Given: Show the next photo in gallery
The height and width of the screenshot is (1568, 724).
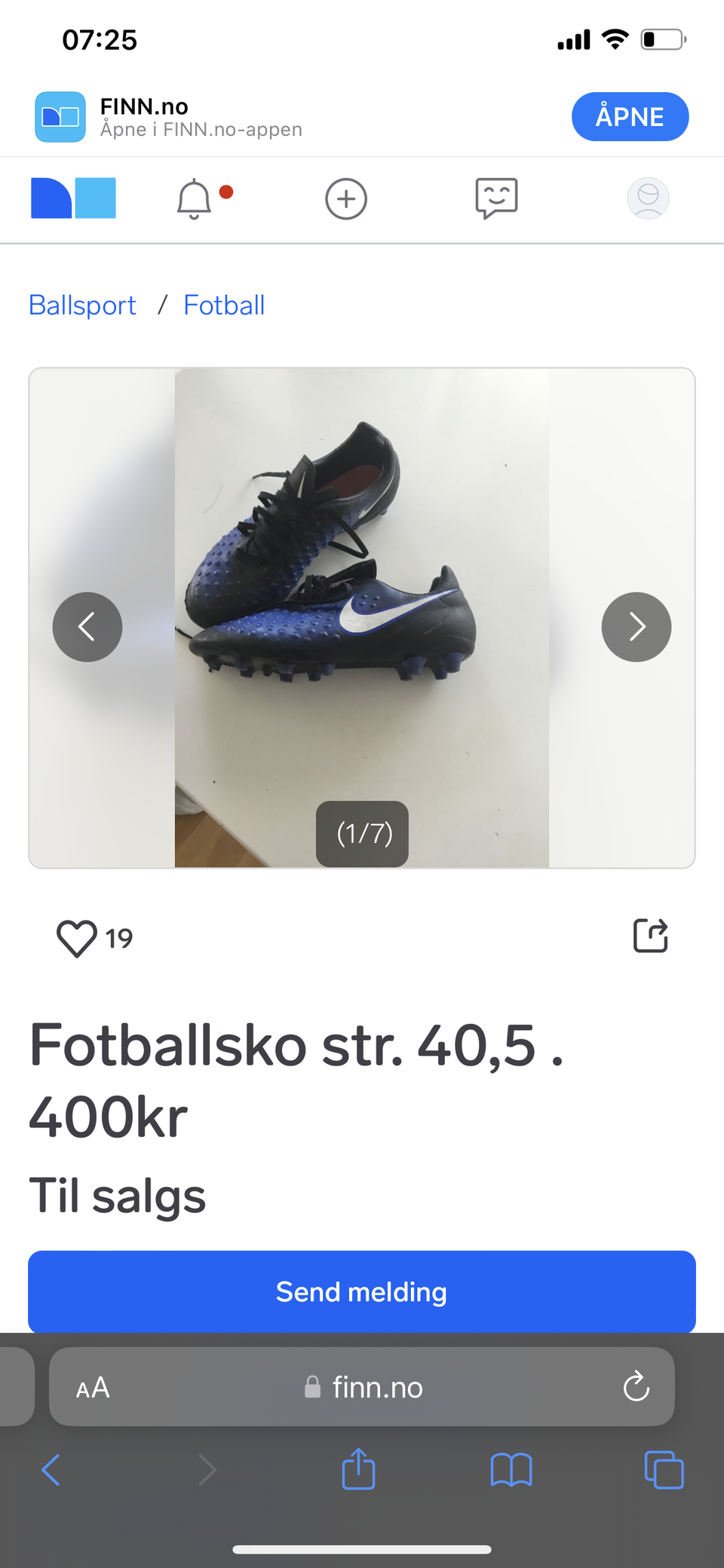Looking at the screenshot, I should tap(636, 627).
